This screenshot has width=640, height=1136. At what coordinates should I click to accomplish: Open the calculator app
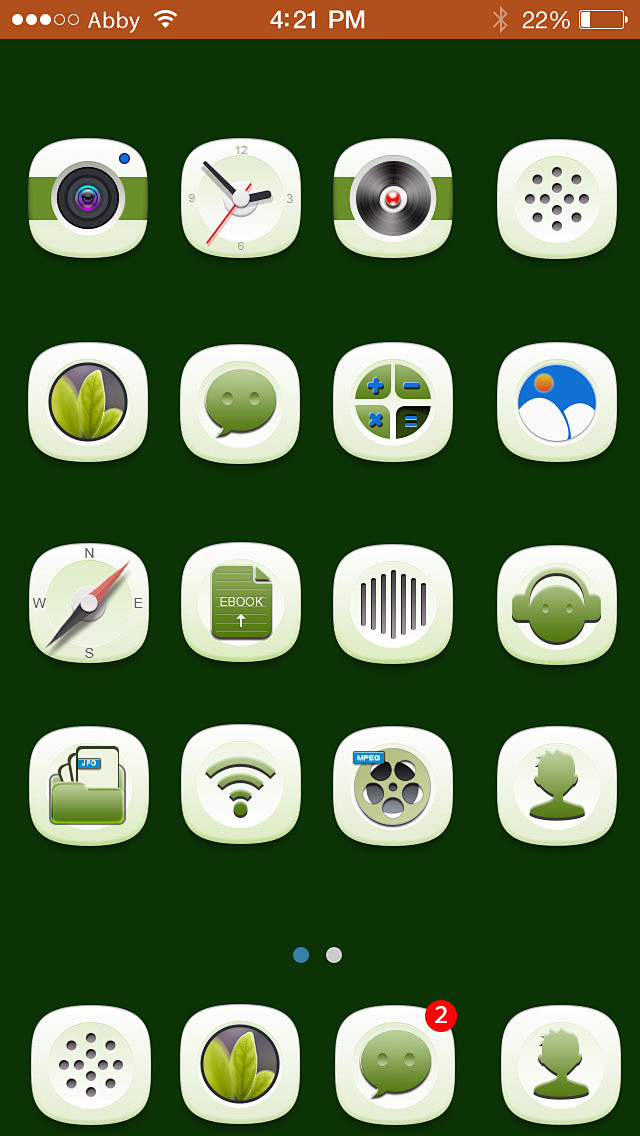point(393,402)
